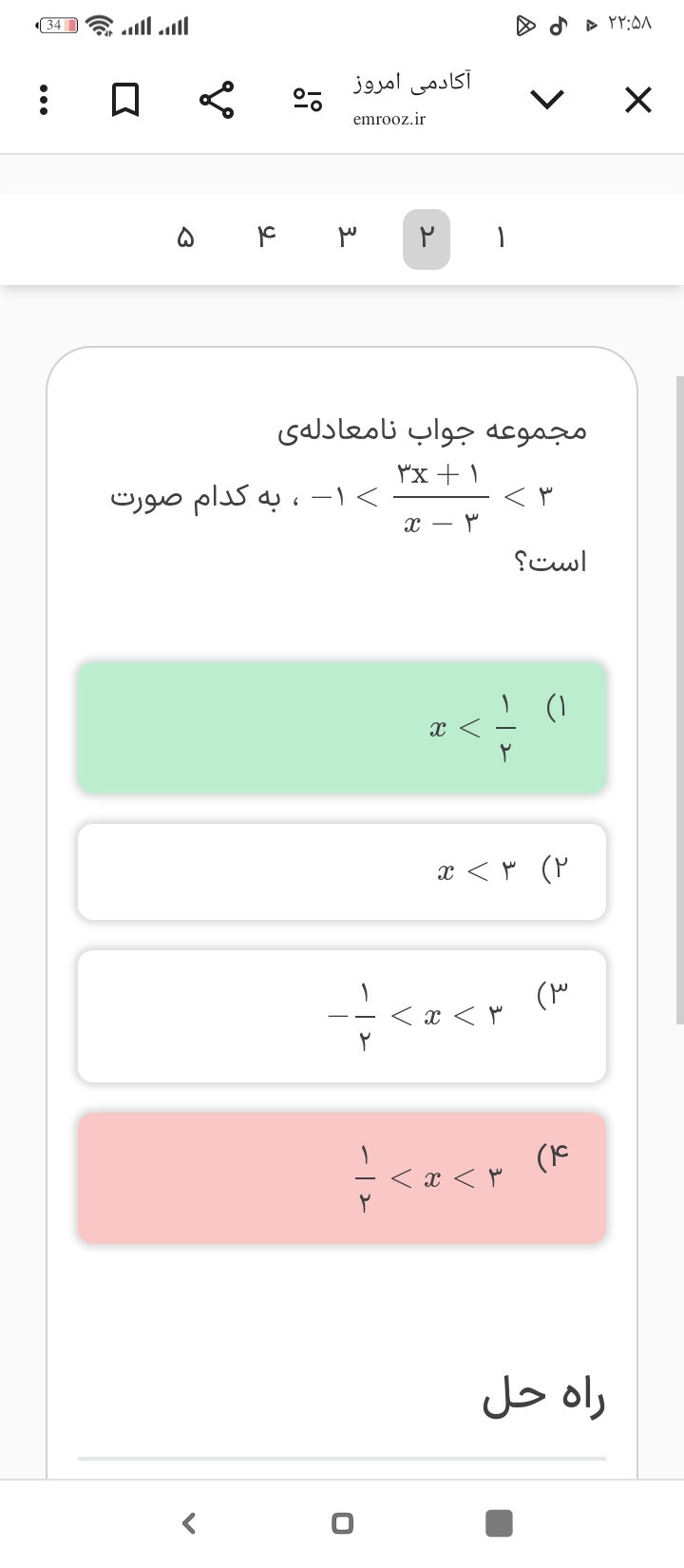684x1568 pixels.
Task: Choose answer option ۱ in green
Action: [342, 728]
